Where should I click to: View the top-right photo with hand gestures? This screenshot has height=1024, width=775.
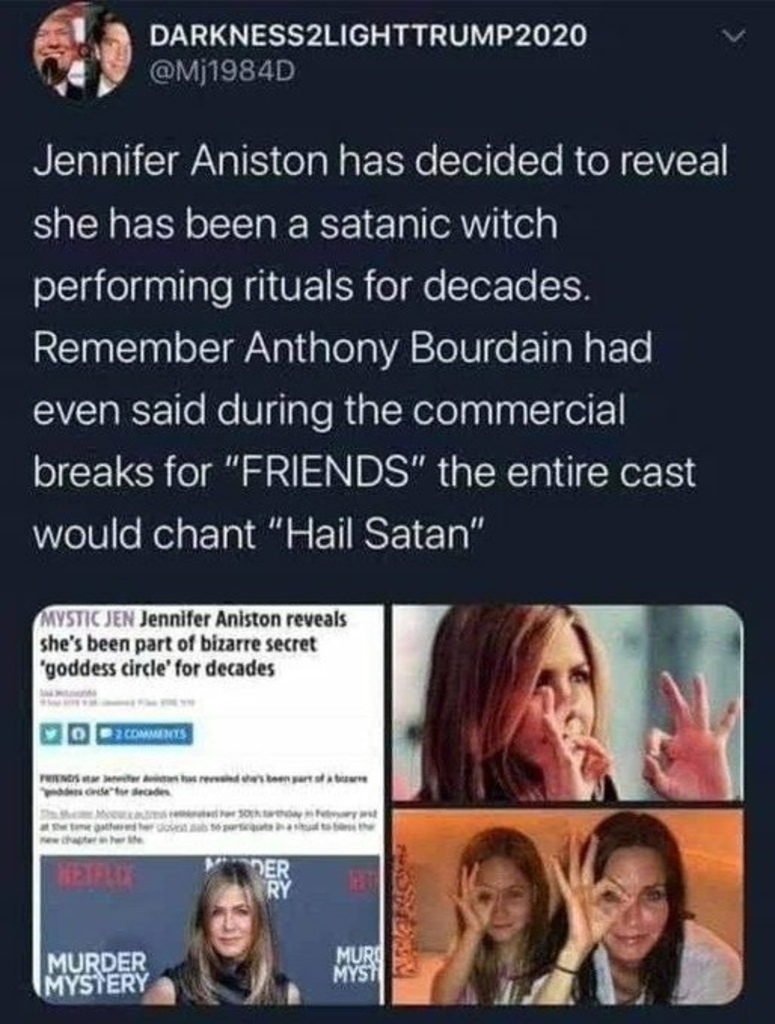click(x=567, y=702)
